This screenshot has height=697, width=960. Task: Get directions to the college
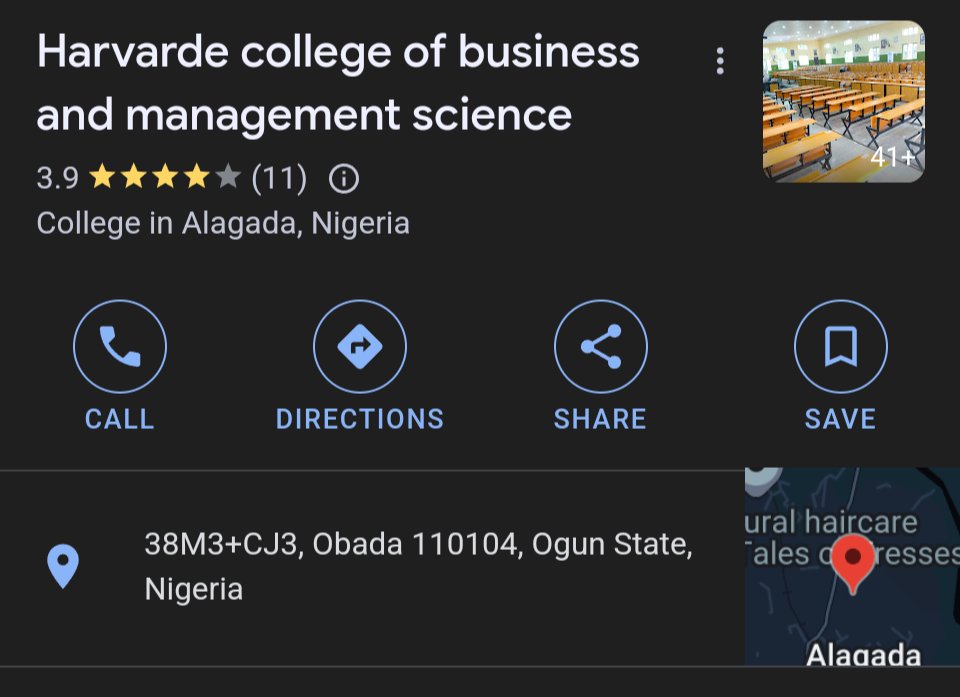[x=360, y=347]
